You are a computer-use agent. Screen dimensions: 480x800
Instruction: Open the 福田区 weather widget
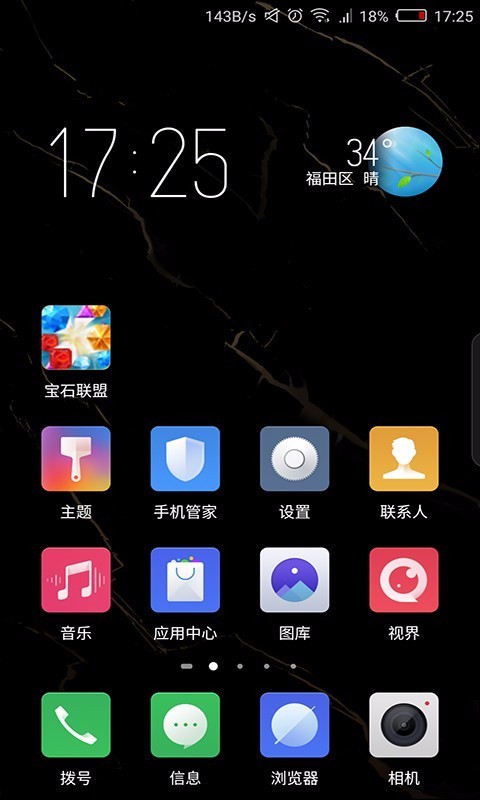[374, 162]
